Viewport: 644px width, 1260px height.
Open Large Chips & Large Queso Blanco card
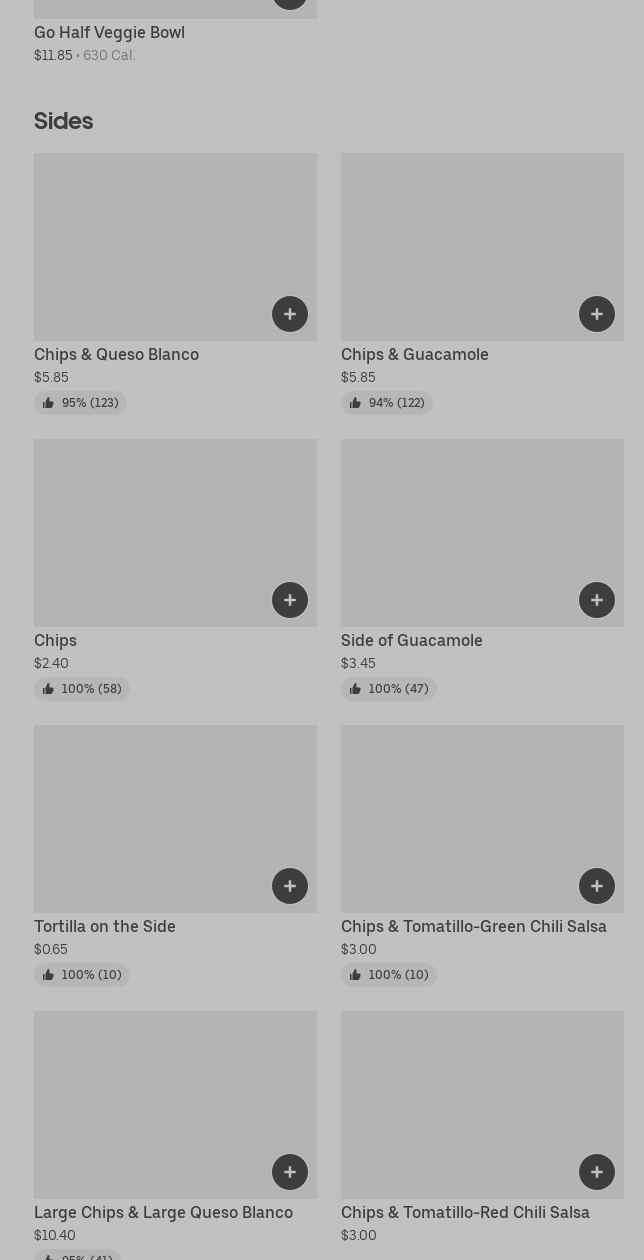[175, 1135]
